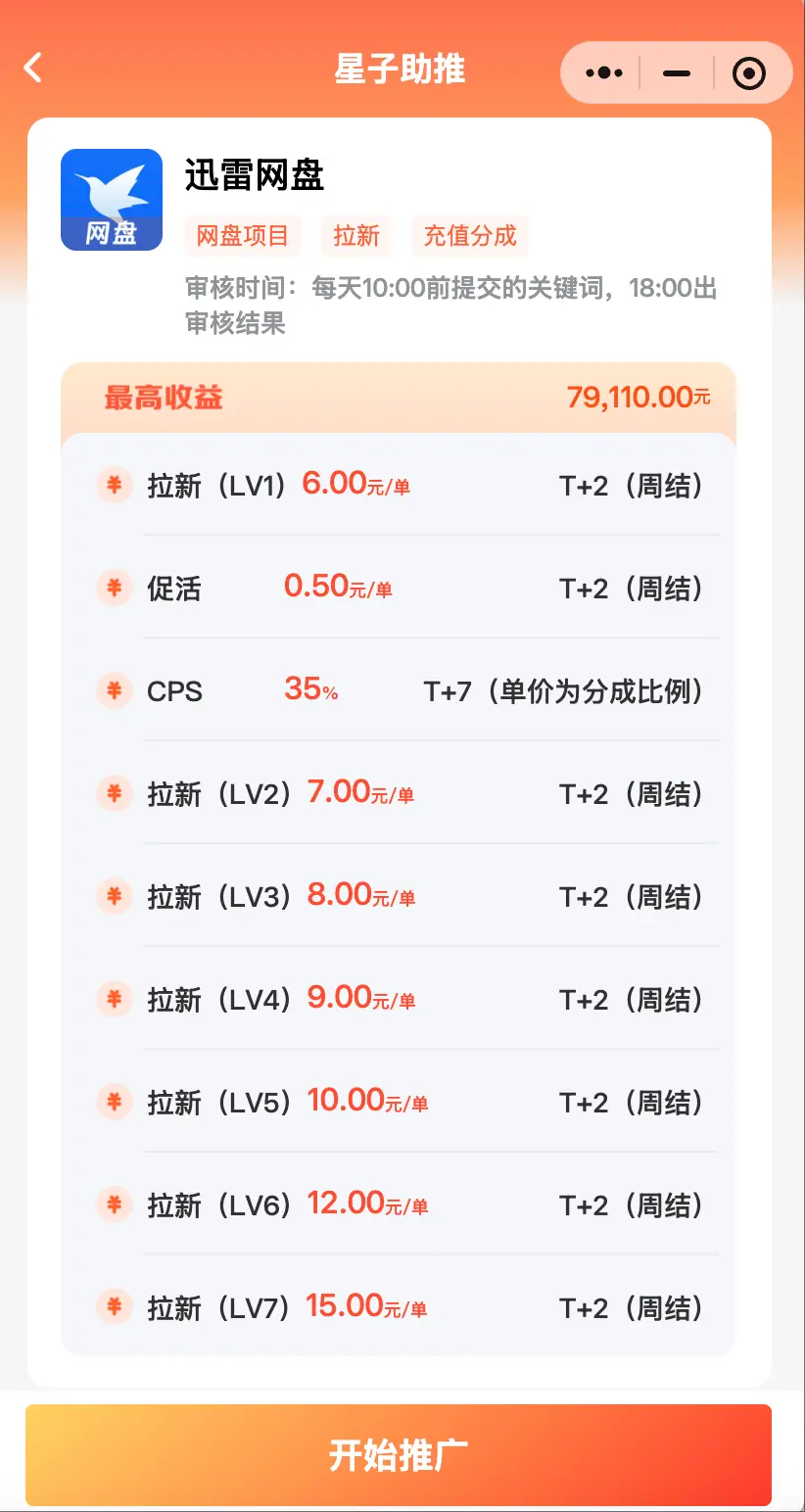805x1512 pixels.
Task: Open the mini program three-dot menu
Action: (603, 73)
